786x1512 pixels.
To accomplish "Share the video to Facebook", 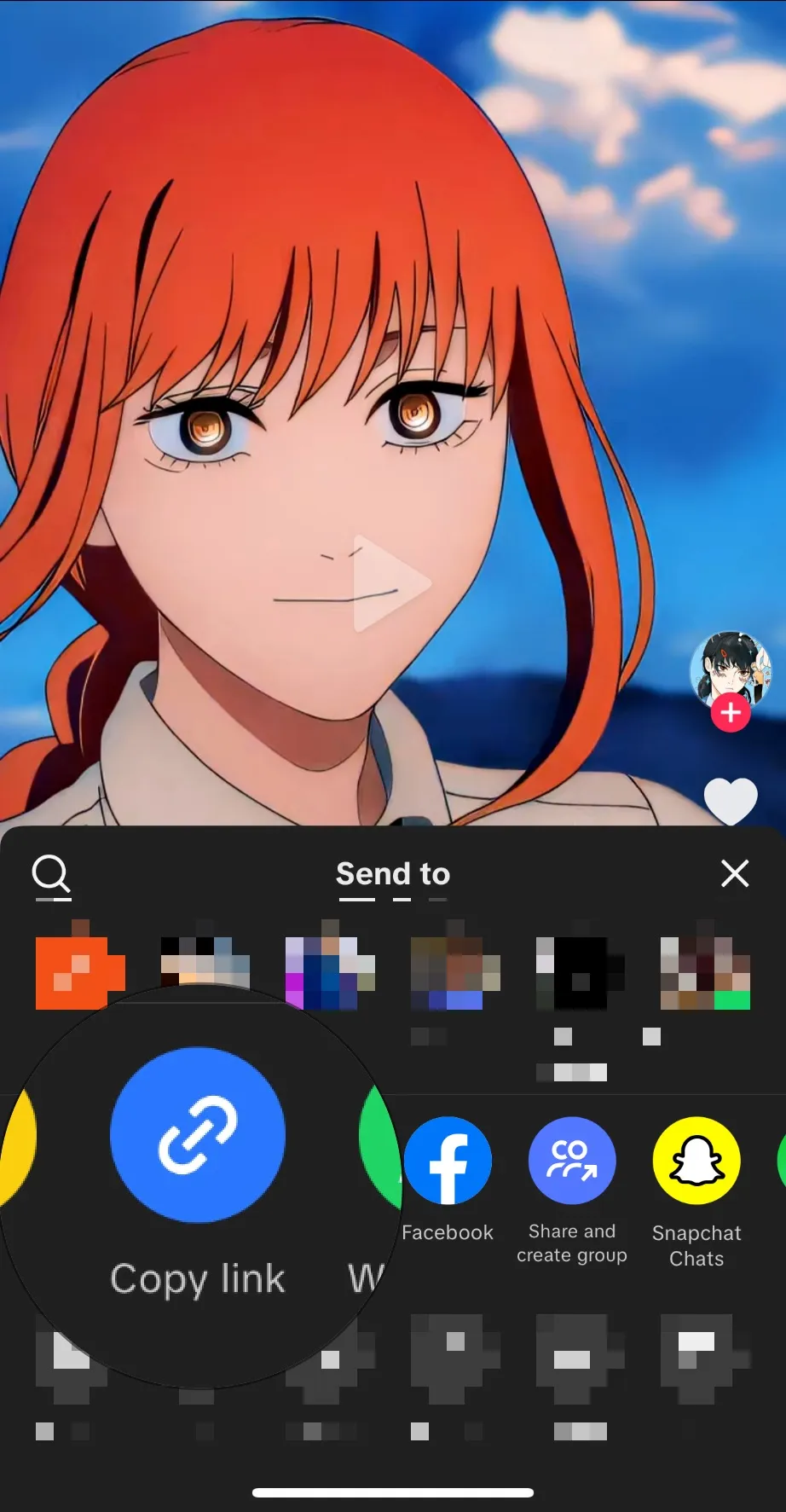I will click(448, 1161).
